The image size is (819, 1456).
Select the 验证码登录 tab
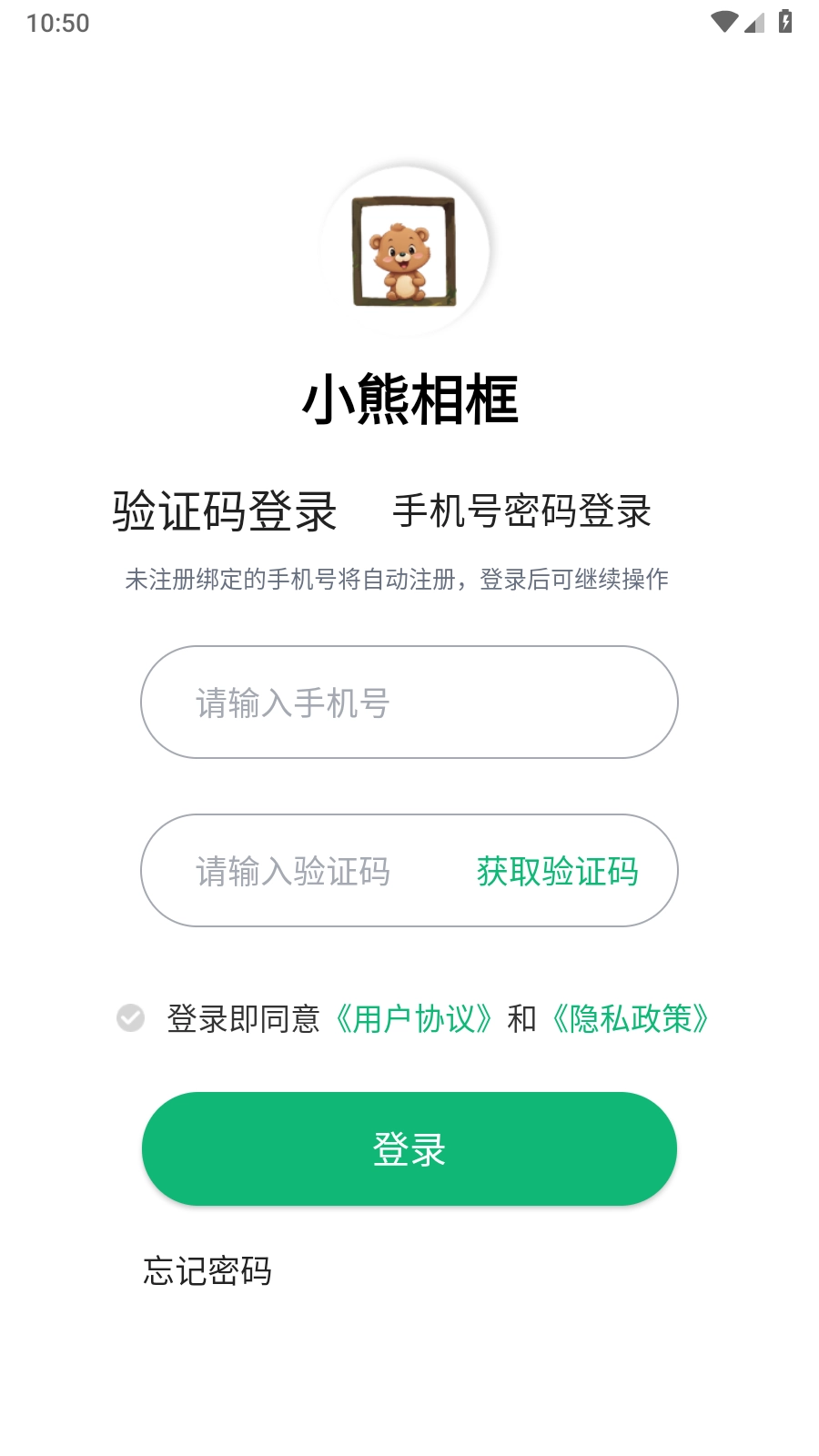tap(224, 512)
